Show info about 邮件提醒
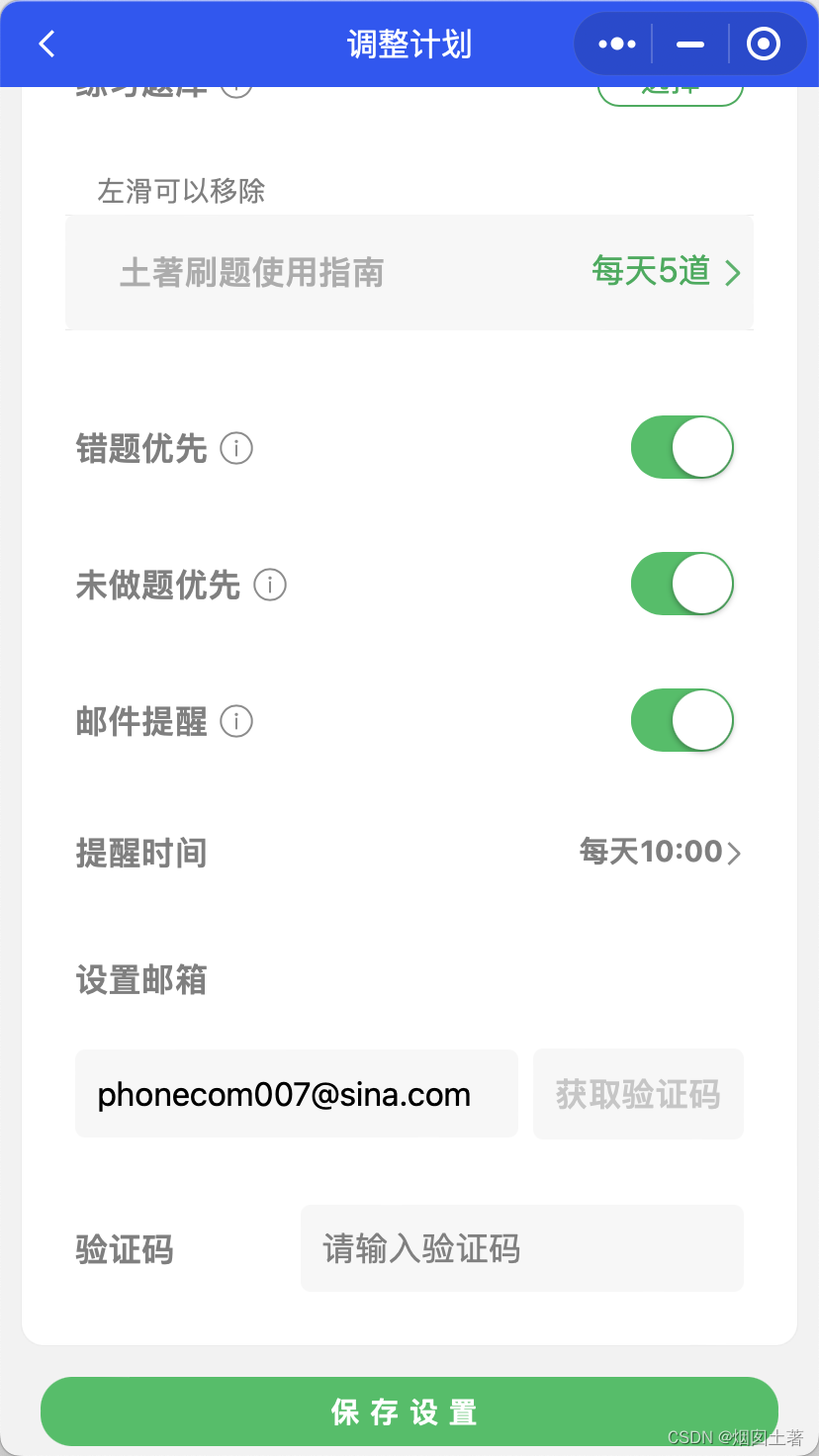819x1456 pixels. [236, 722]
